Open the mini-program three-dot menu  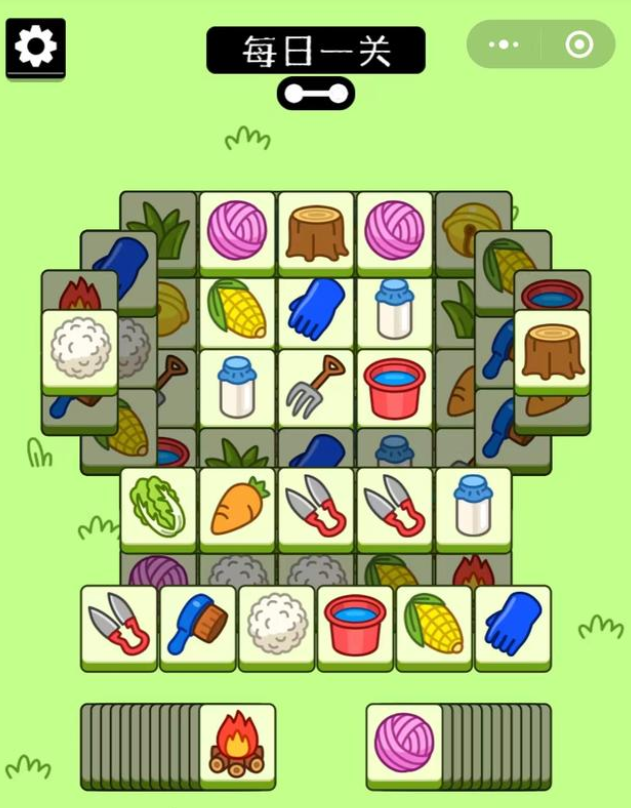point(503,45)
